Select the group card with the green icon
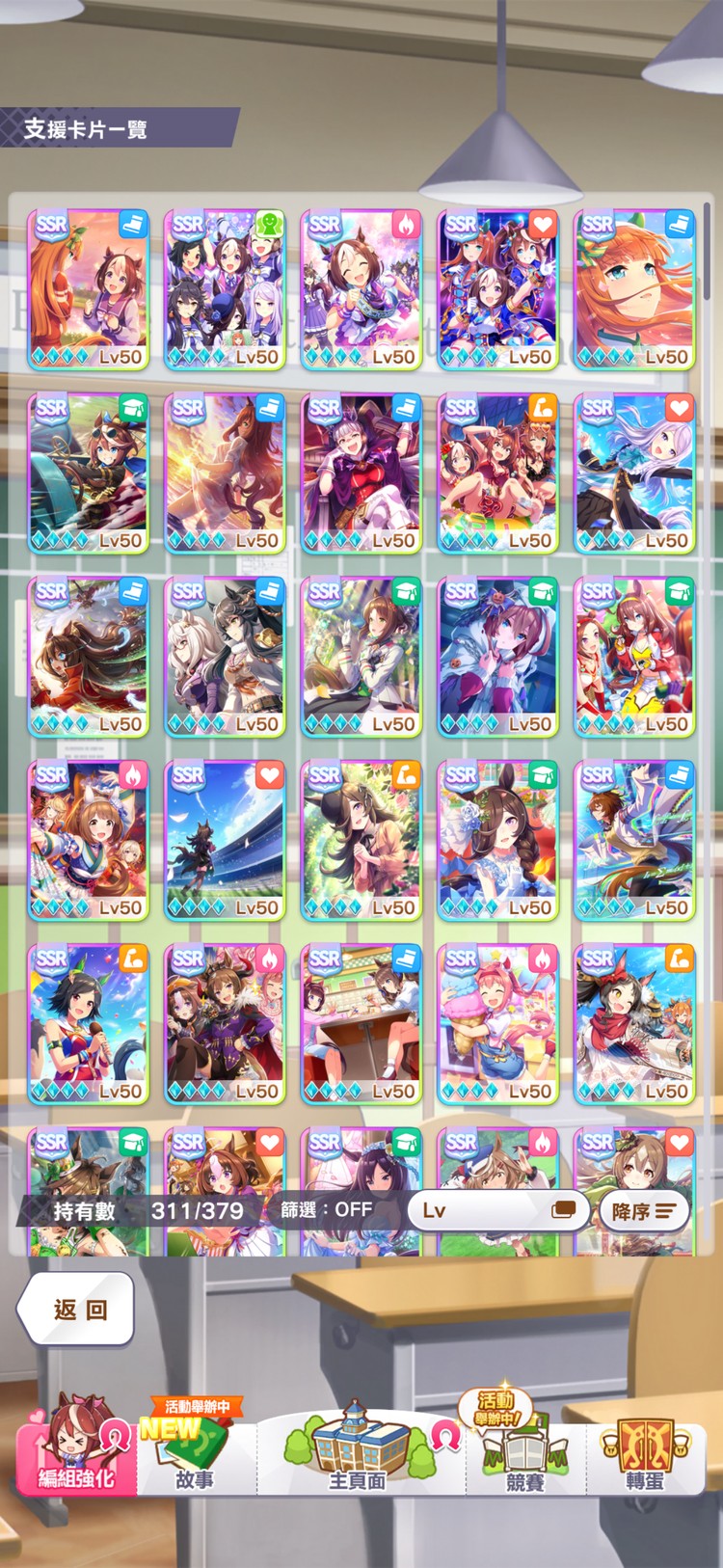723x1568 pixels. click(225, 289)
